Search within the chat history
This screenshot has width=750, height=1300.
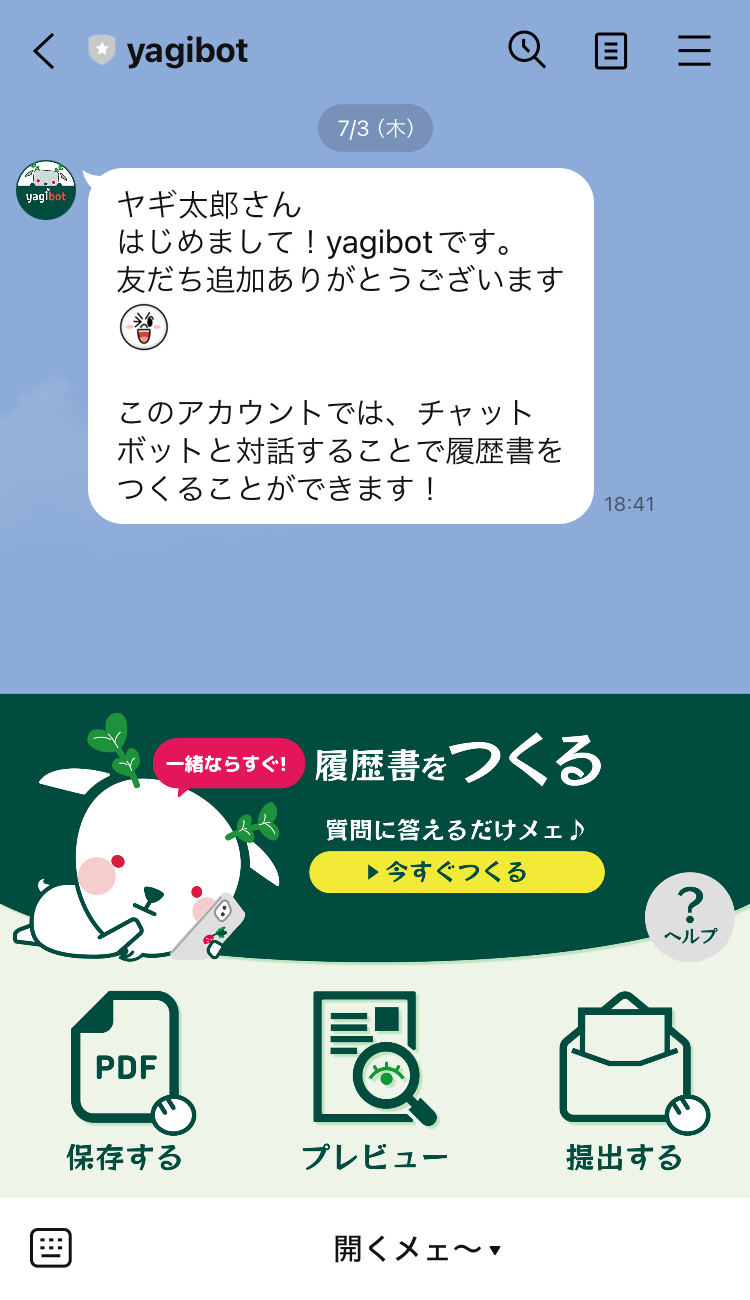point(527,50)
